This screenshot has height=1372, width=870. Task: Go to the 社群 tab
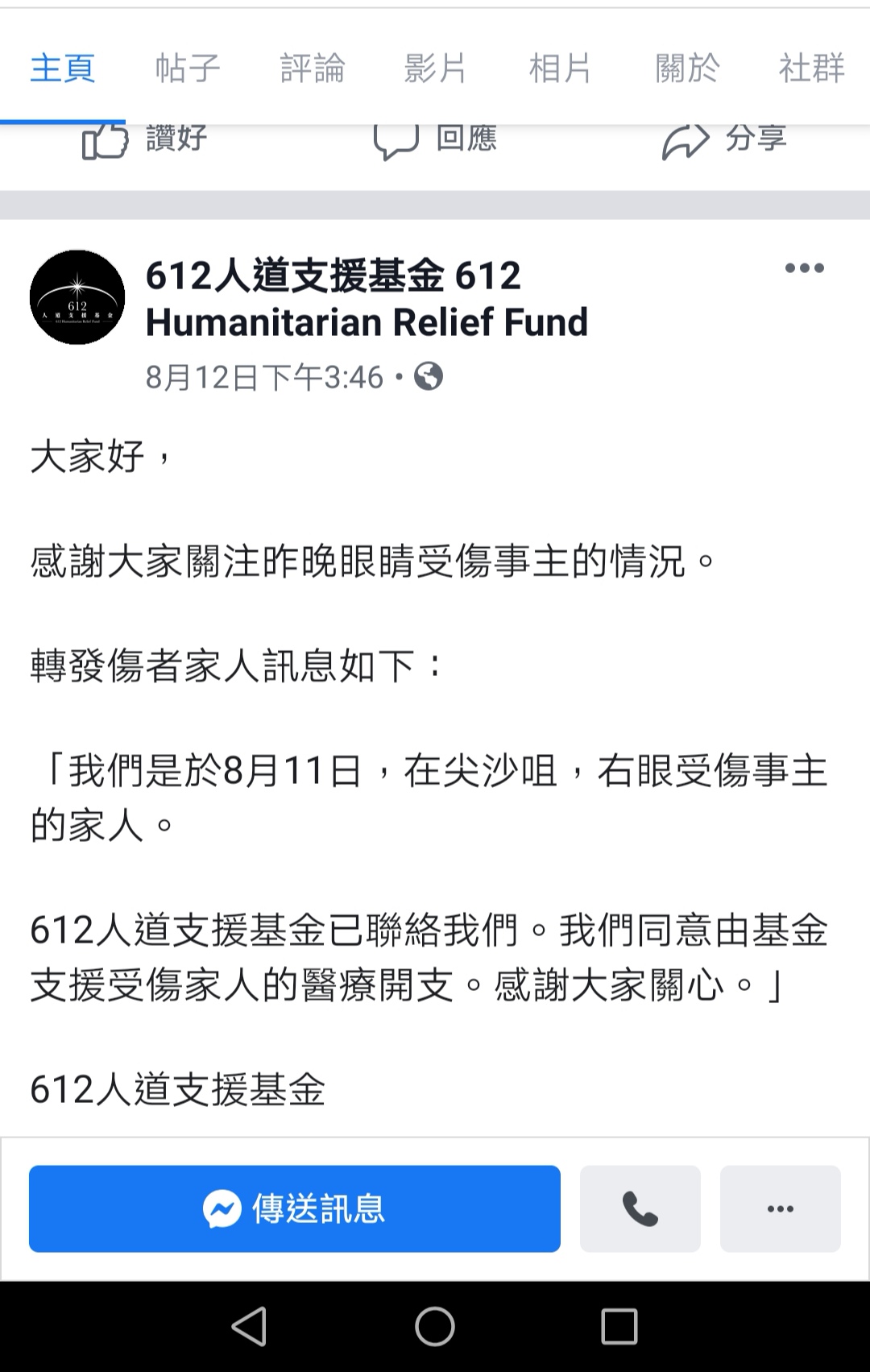click(x=811, y=68)
